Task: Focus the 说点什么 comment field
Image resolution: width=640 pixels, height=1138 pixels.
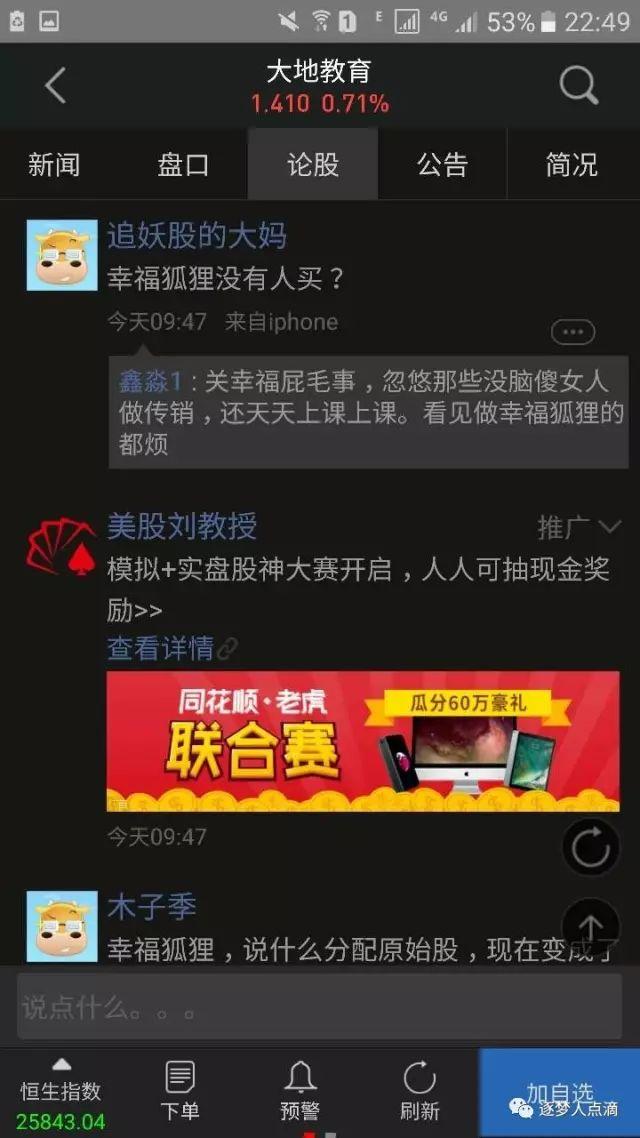Action: click(x=320, y=1006)
